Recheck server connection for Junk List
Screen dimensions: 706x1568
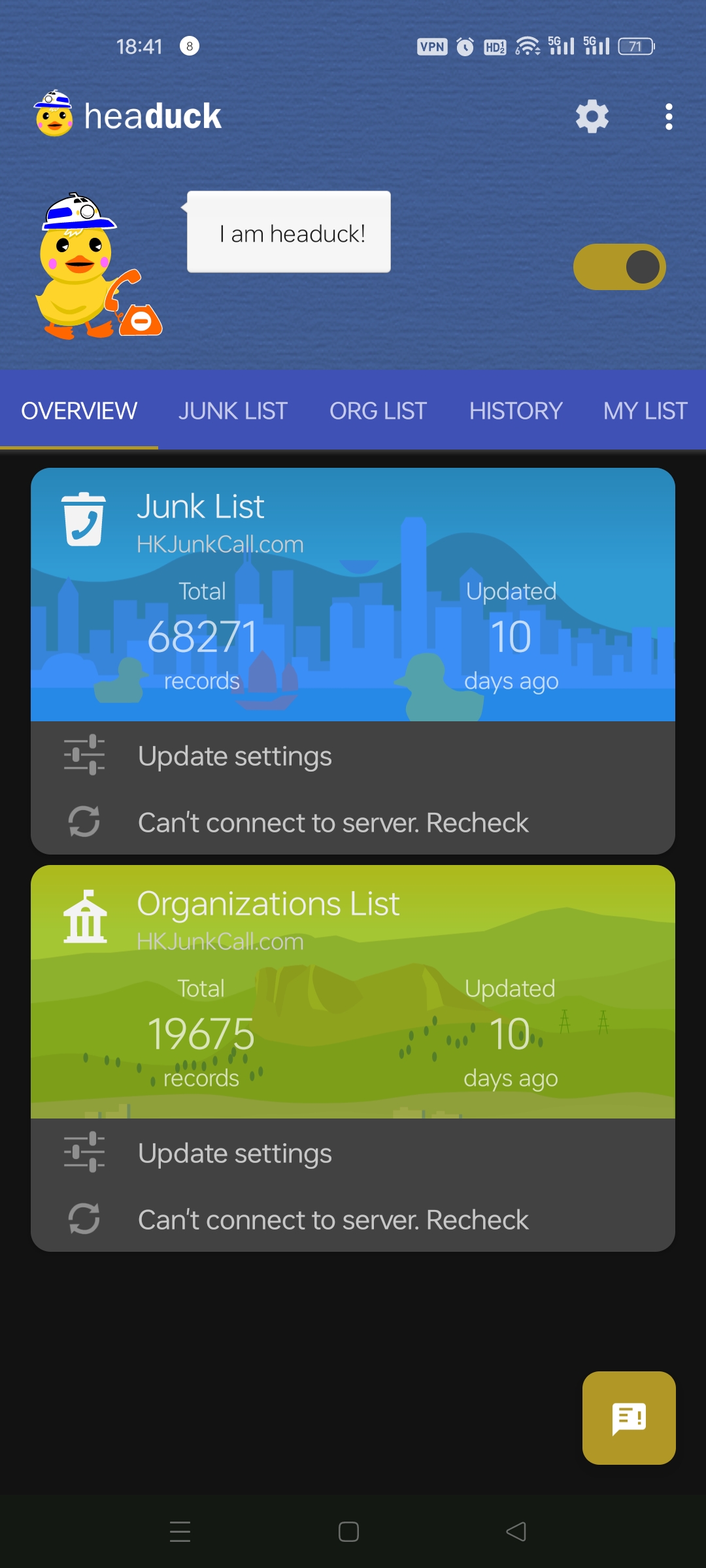click(333, 823)
